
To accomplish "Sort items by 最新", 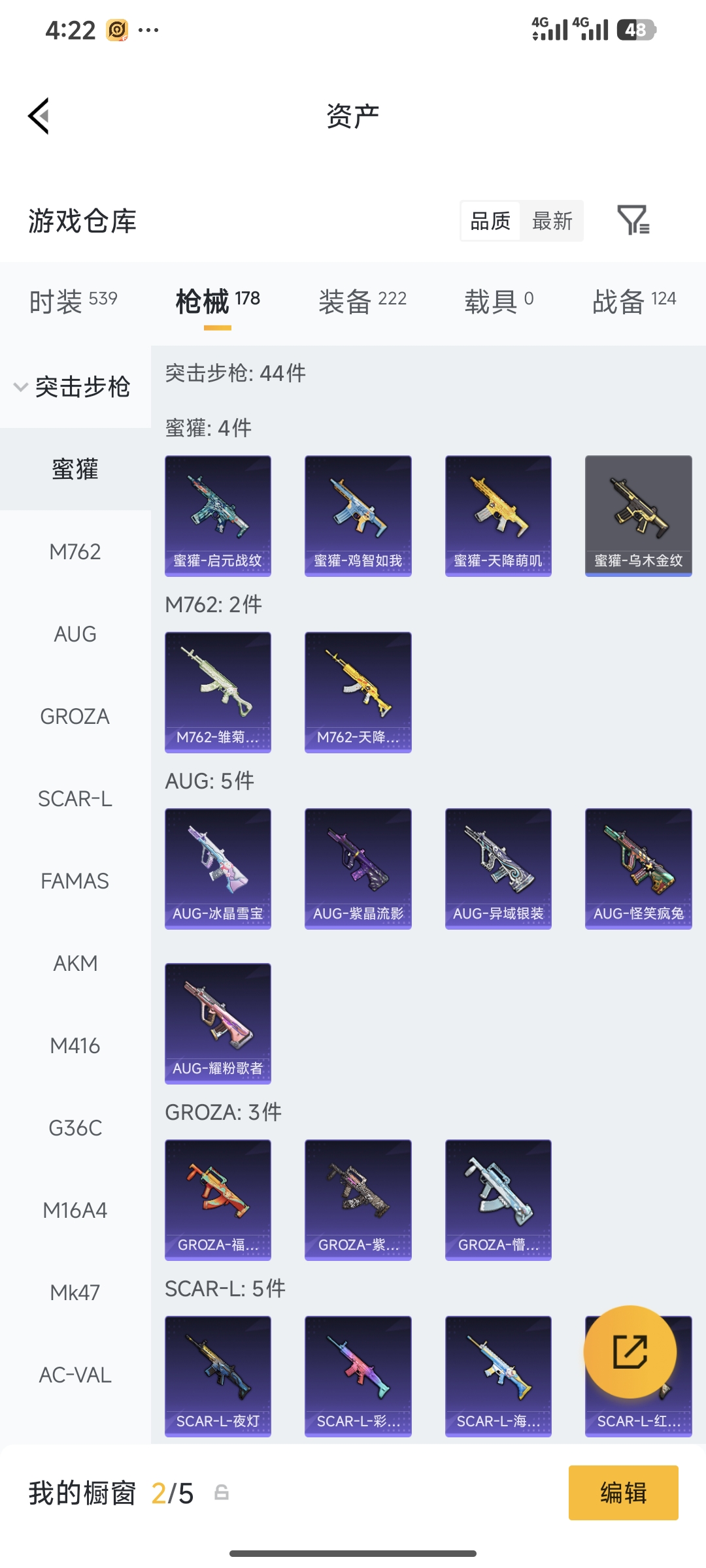I will (x=552, y=221).
